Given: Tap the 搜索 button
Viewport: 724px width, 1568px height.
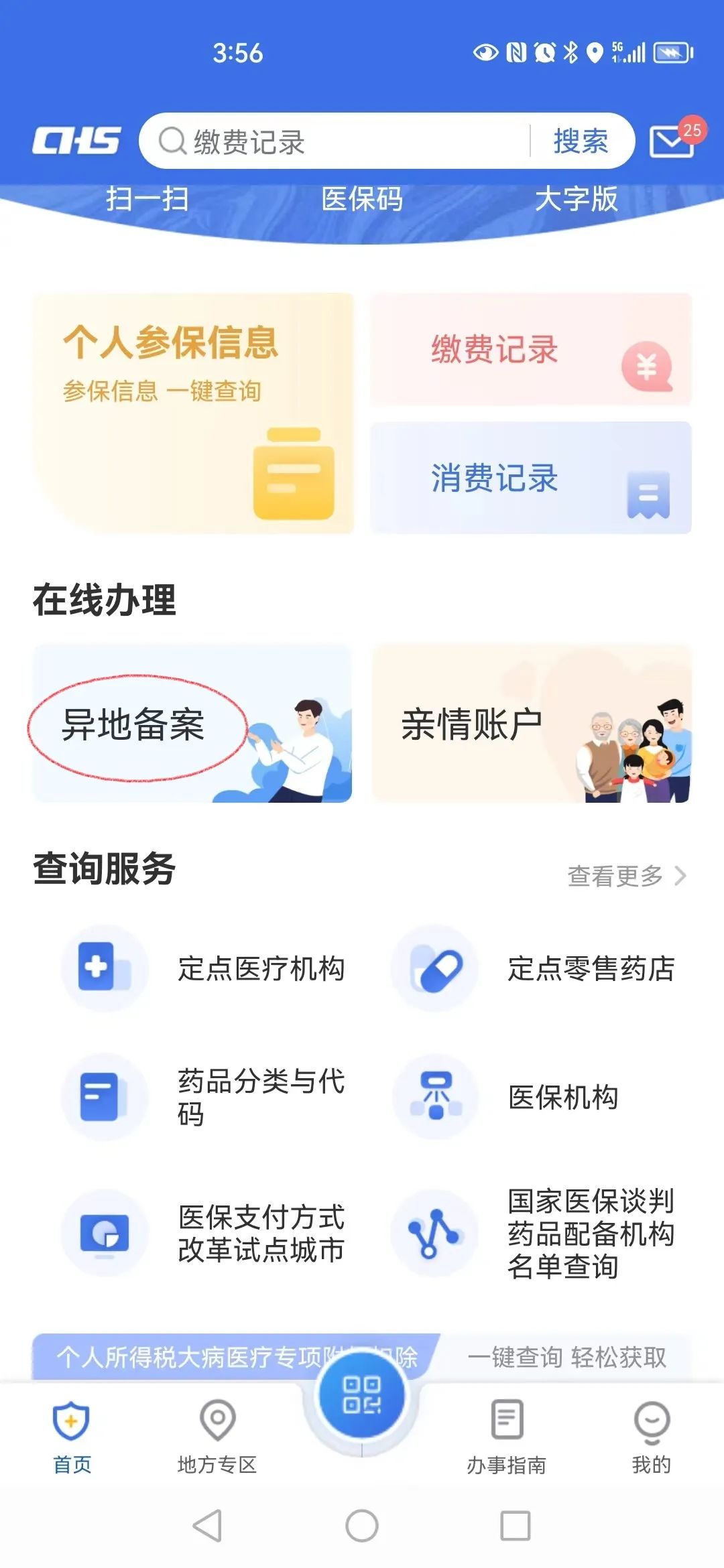Looking at the screenshot, I should pyautogui.click(x=581, y=141).
